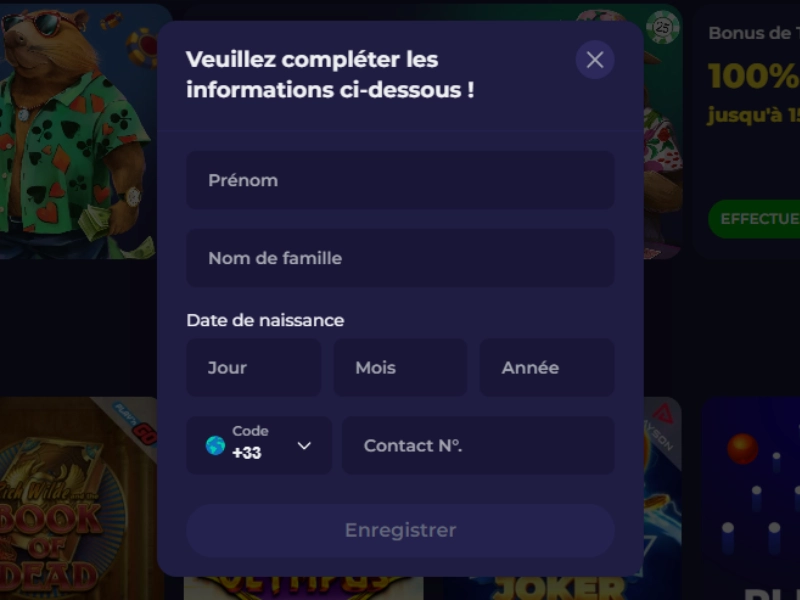The width and height of the screenshot is (800, 600).
Task: Close the information form dialog
Action: pos(595,60)
